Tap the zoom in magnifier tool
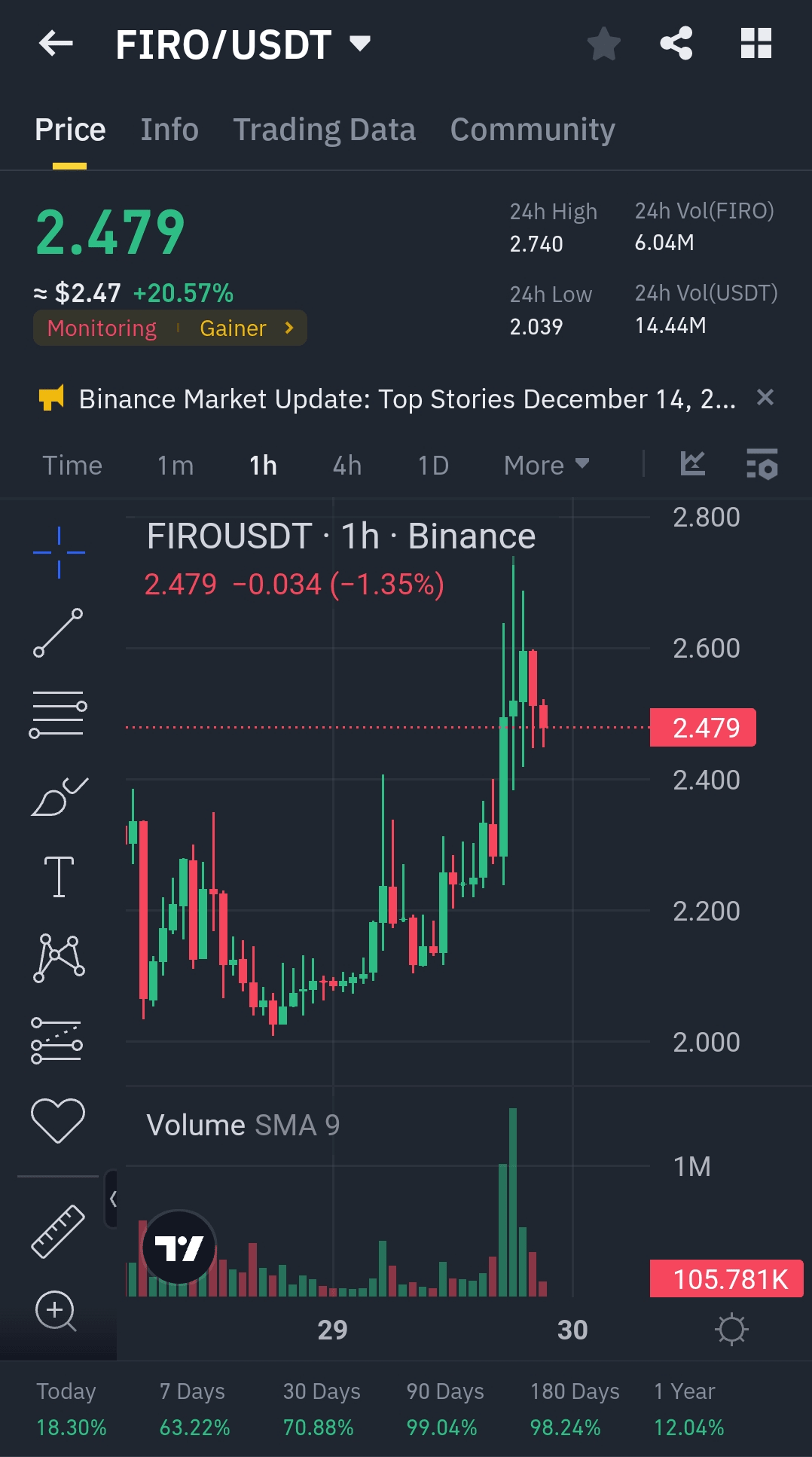Viewport: 812px width, 1457px height. coord(56,1311)
